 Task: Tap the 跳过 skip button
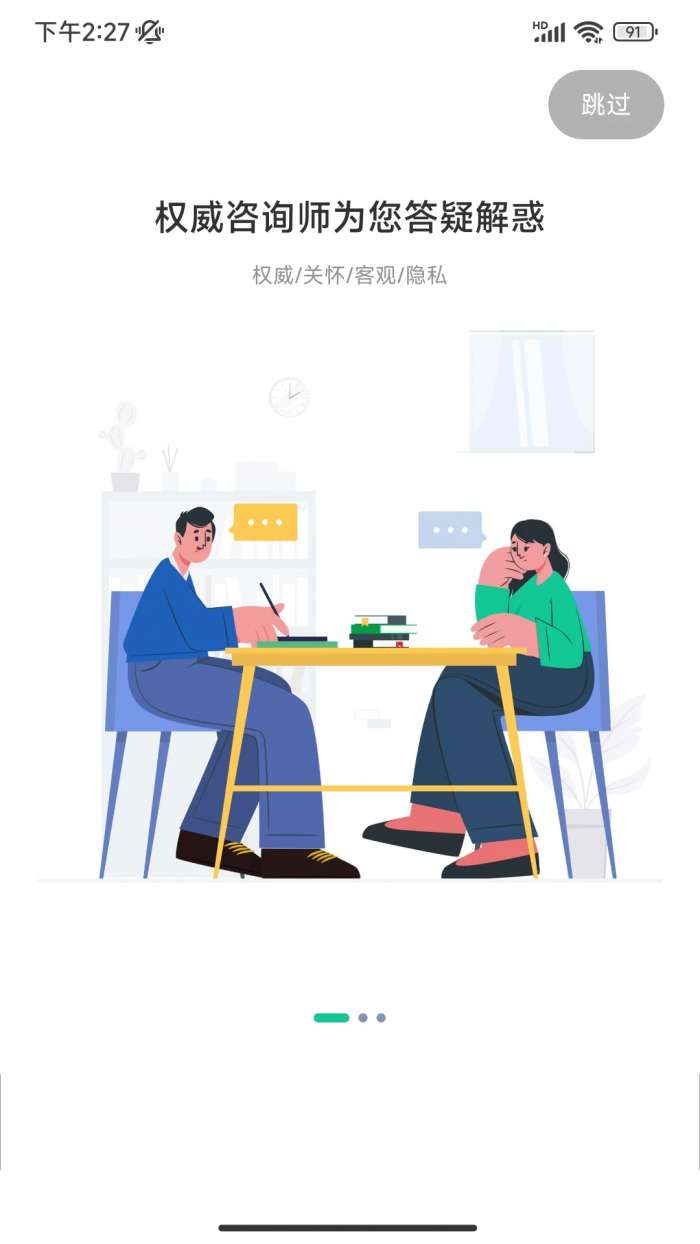606,104
